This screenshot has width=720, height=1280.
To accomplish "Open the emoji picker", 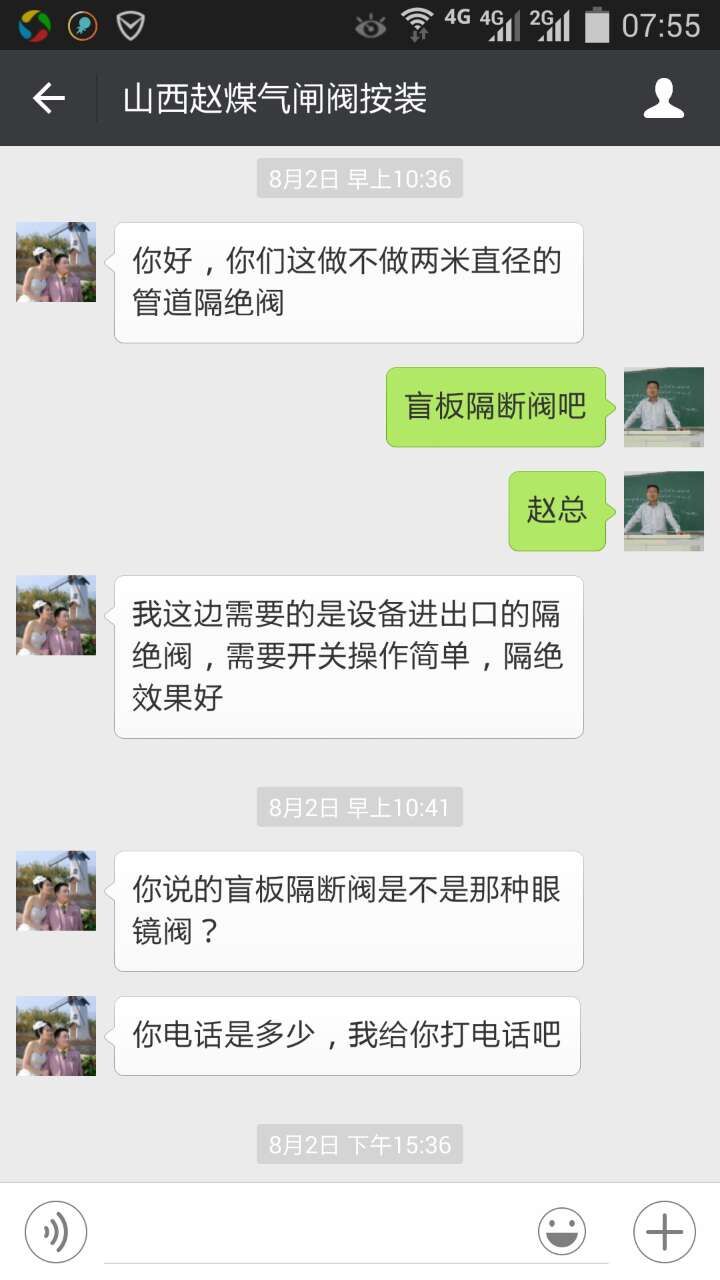I will [x=562, y=1231].
